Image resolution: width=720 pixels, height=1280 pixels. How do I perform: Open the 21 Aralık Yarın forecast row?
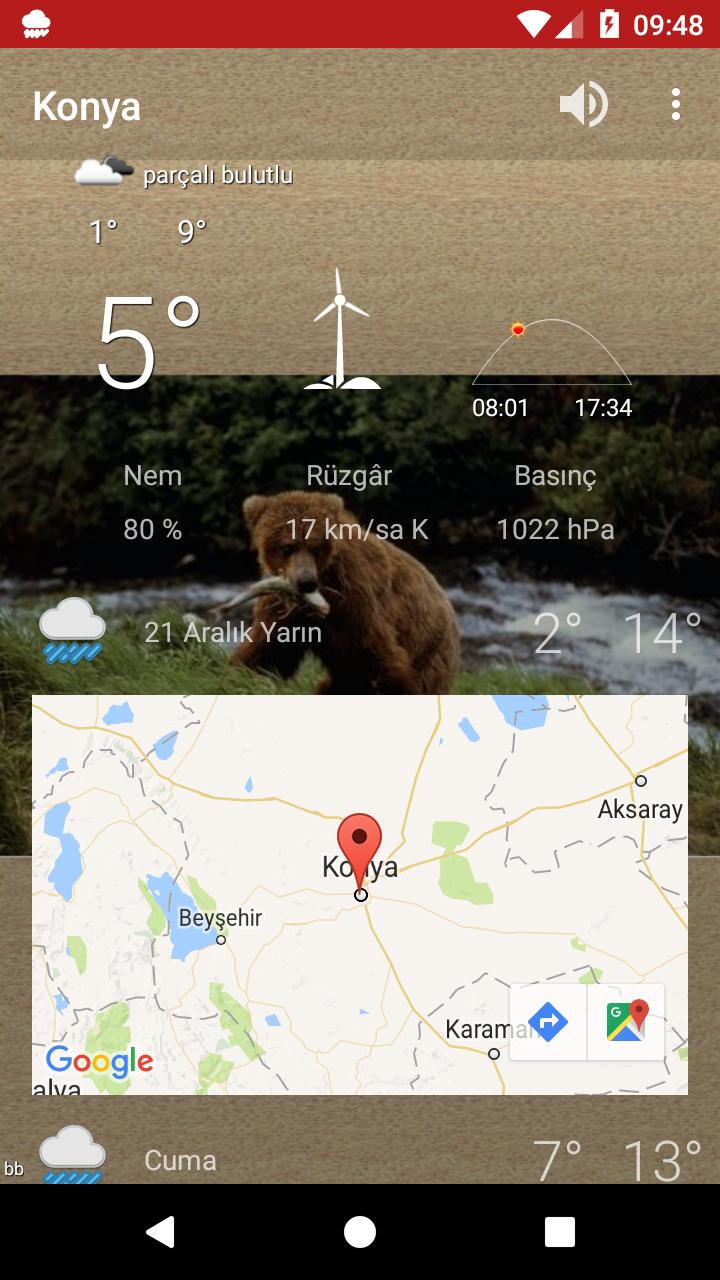[360, 632]
